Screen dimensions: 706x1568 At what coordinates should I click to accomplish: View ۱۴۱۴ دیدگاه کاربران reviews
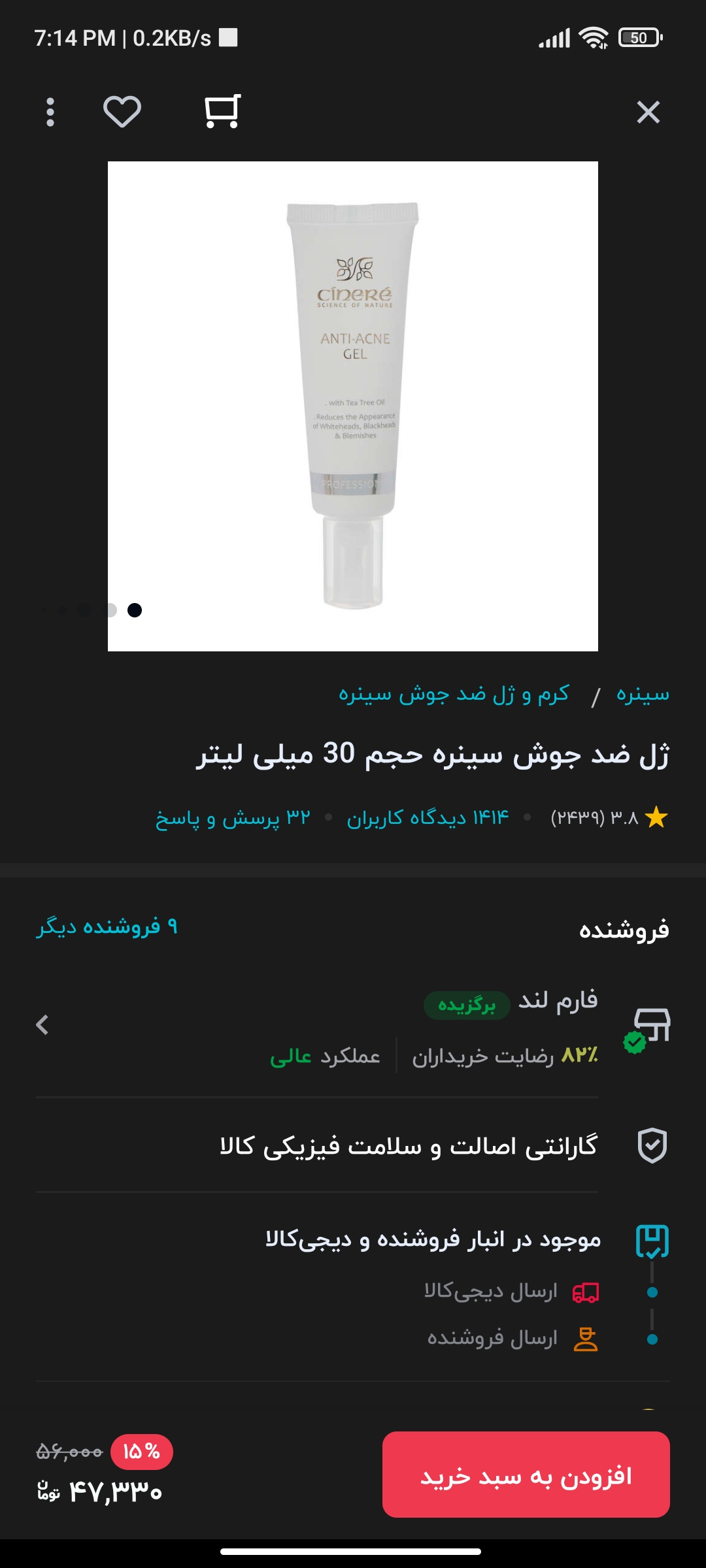click(428, 818)
